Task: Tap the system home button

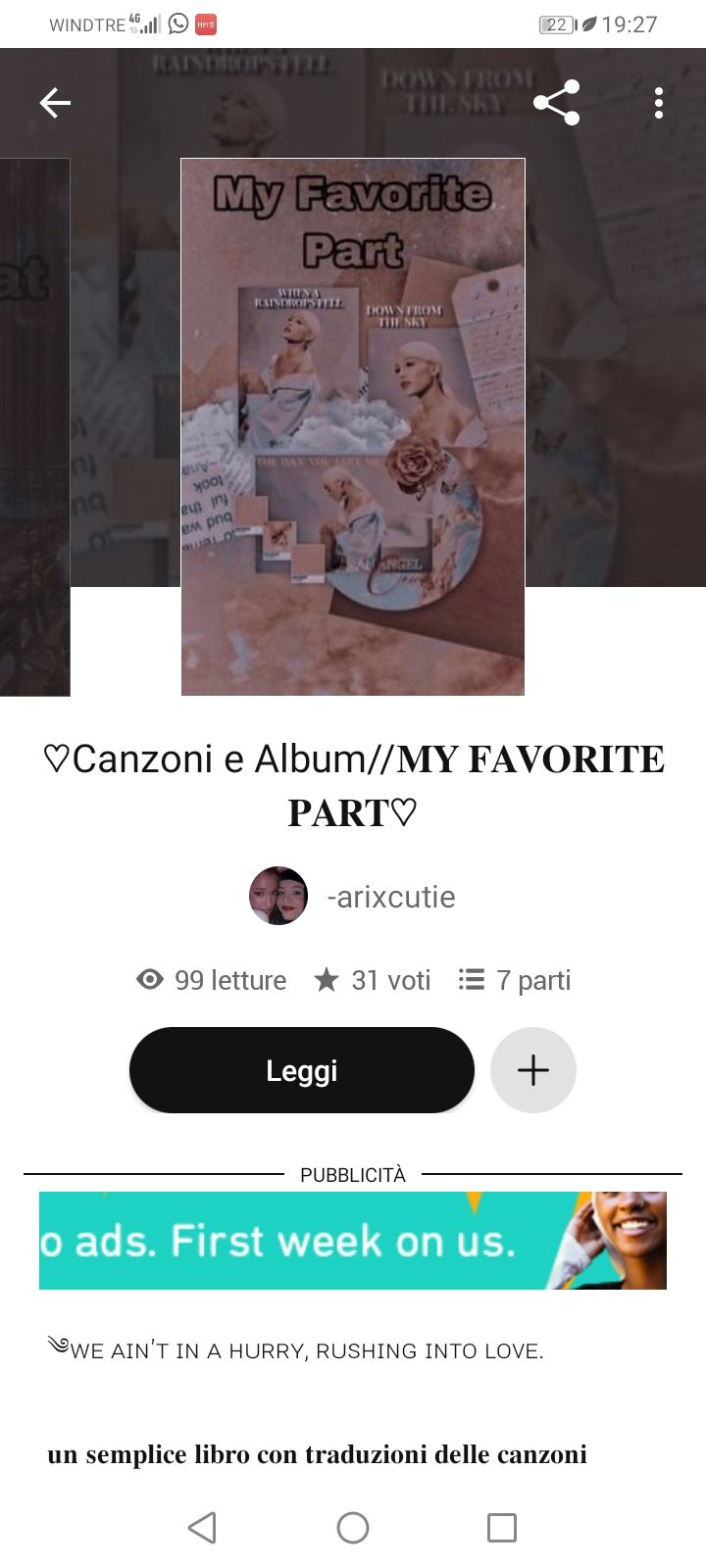Action: [x=353, y=1527]
